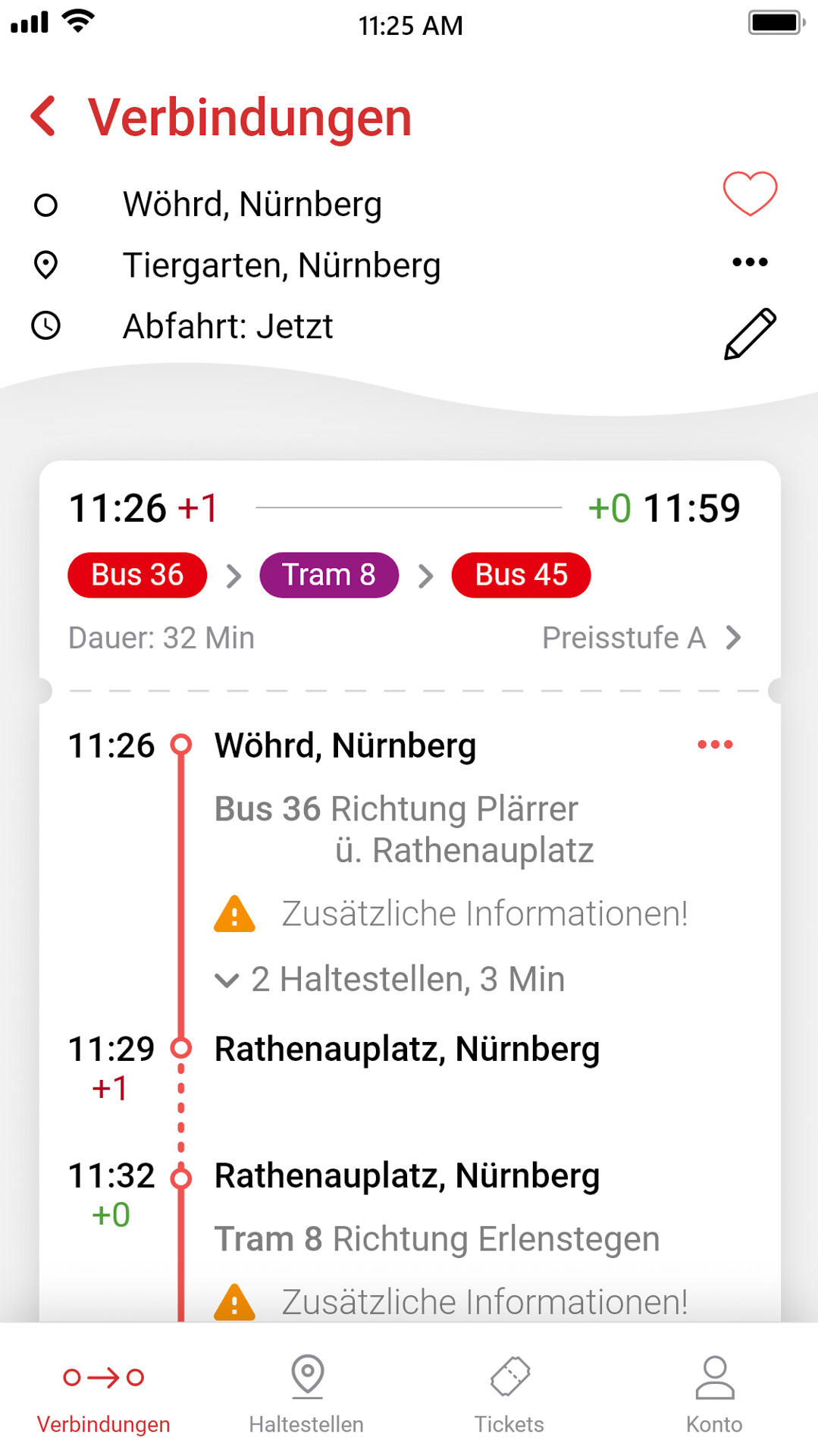Select the Verbindungen tab
Image resolution: width=818 pixels, height=1456 pixels.
(x=104, y=1394)
